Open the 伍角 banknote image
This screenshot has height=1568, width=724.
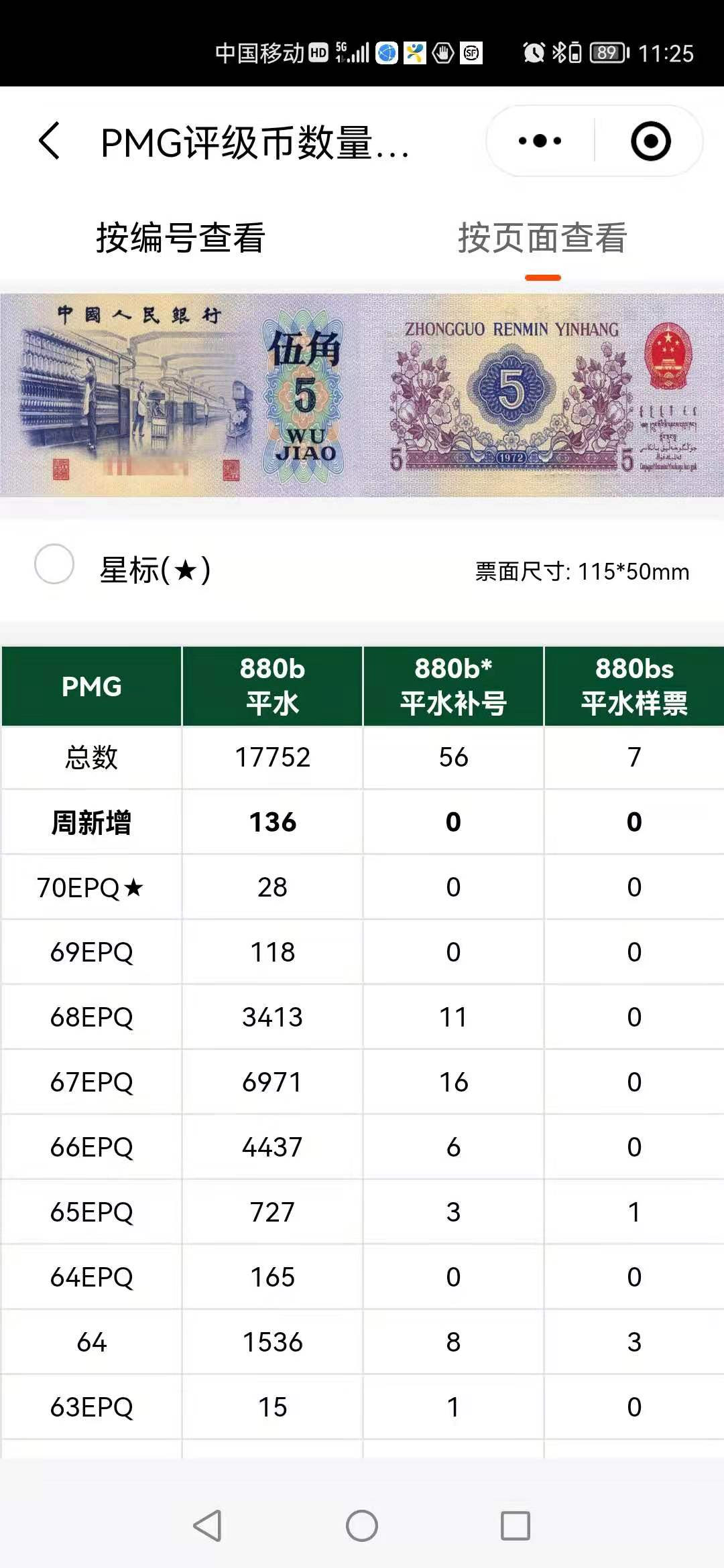362,395
